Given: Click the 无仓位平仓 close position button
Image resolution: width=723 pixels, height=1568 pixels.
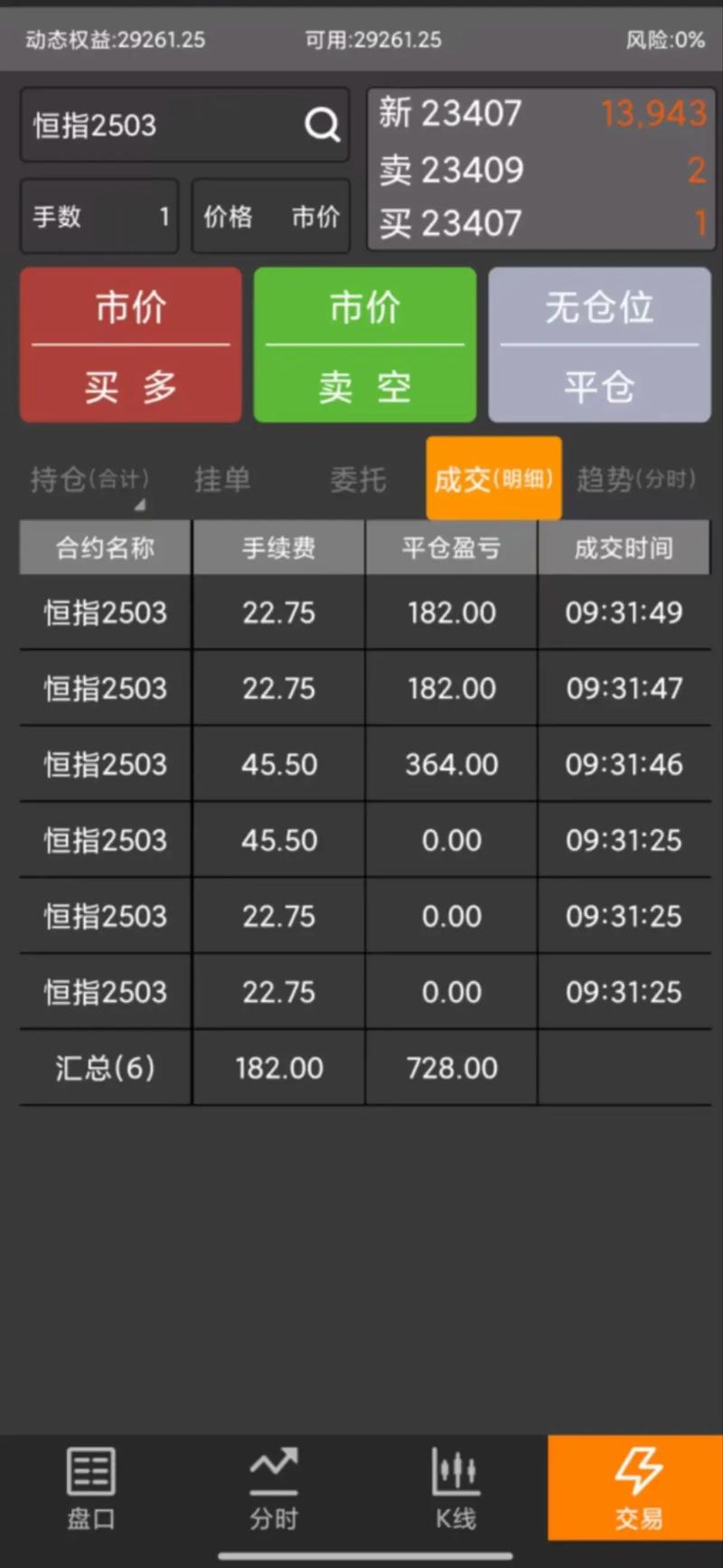Looking at the screenshot, I should (x=598, y=345).
